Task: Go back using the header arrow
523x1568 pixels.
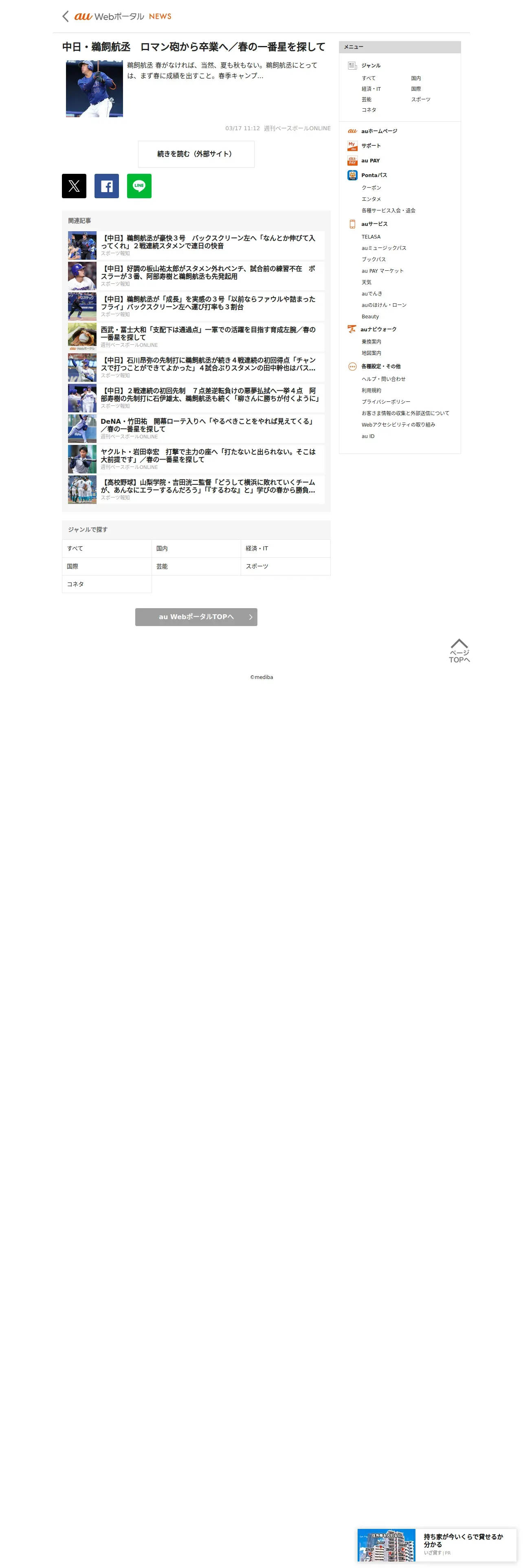Action: tap(65, 16)
